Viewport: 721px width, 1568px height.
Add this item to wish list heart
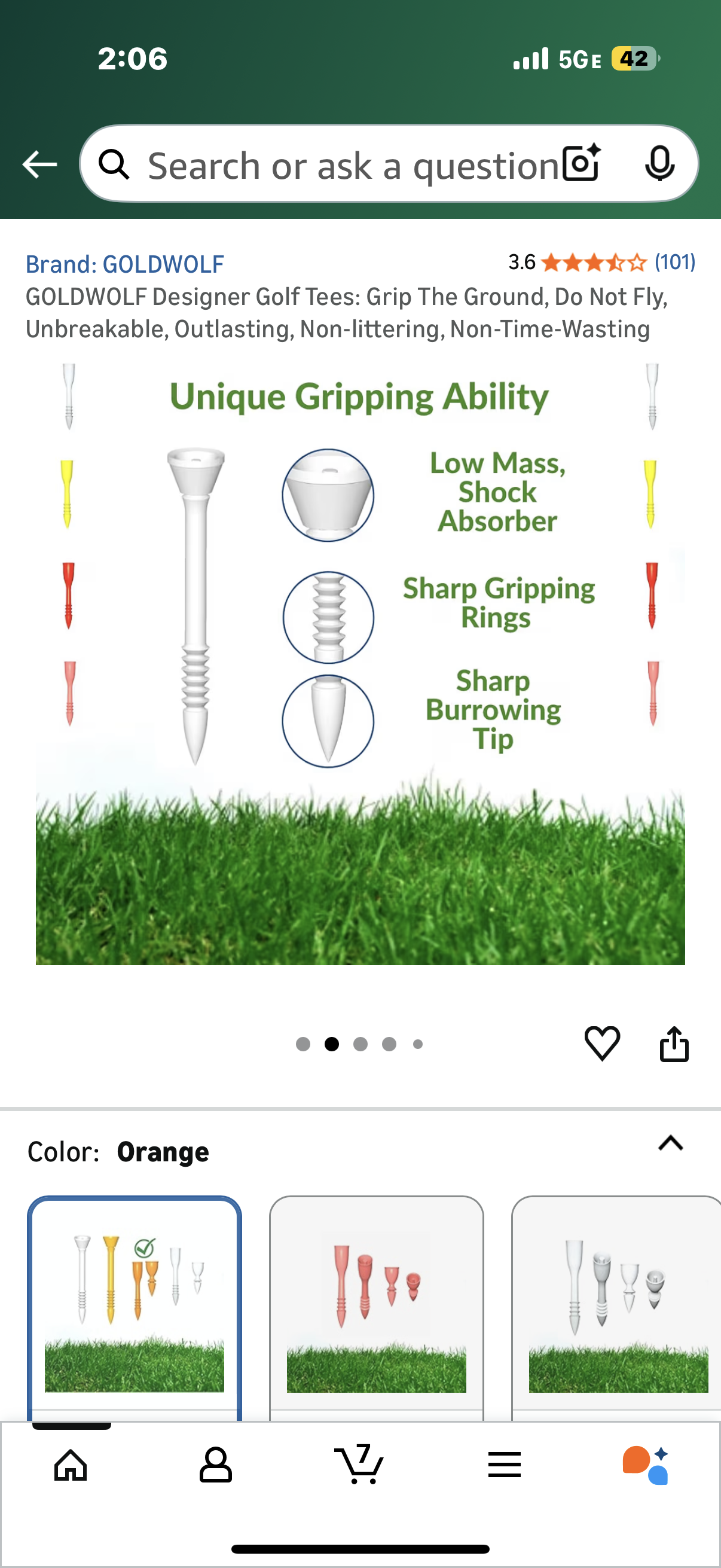[602, 1044]
